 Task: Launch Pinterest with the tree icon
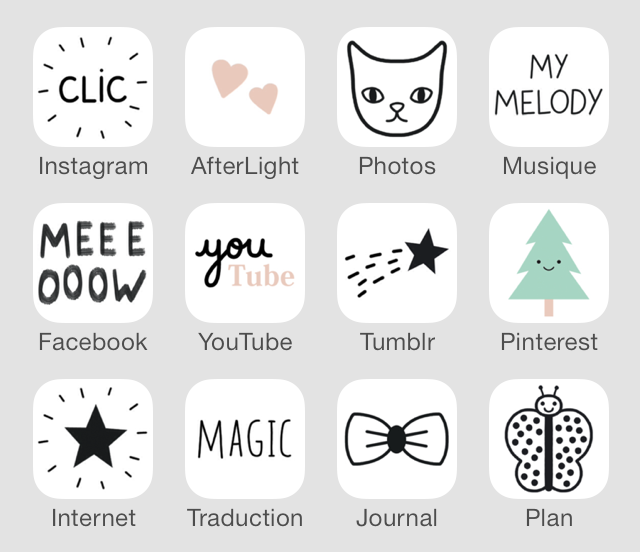point(549,263)
